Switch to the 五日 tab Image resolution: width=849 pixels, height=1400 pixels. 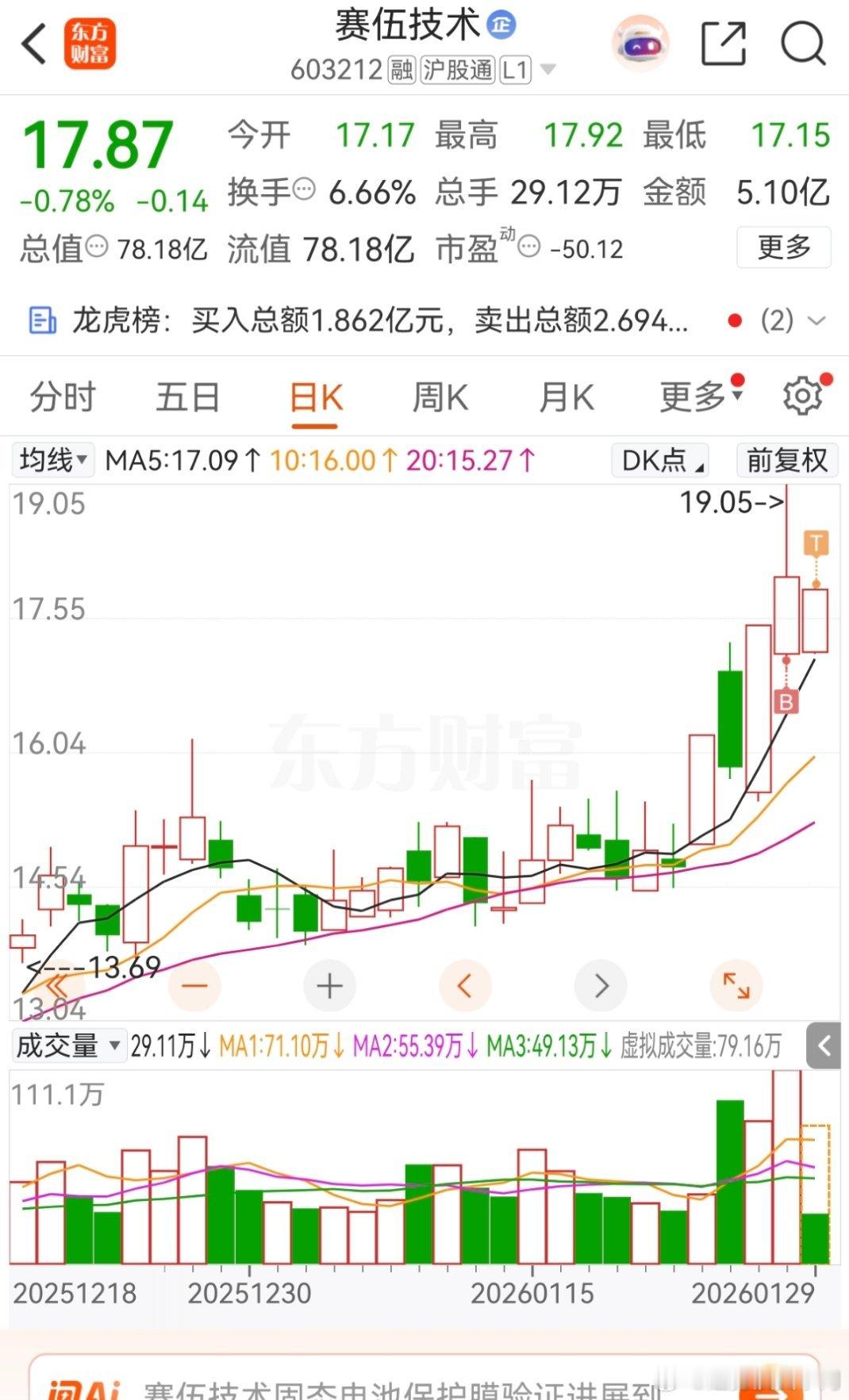(188, 397)
